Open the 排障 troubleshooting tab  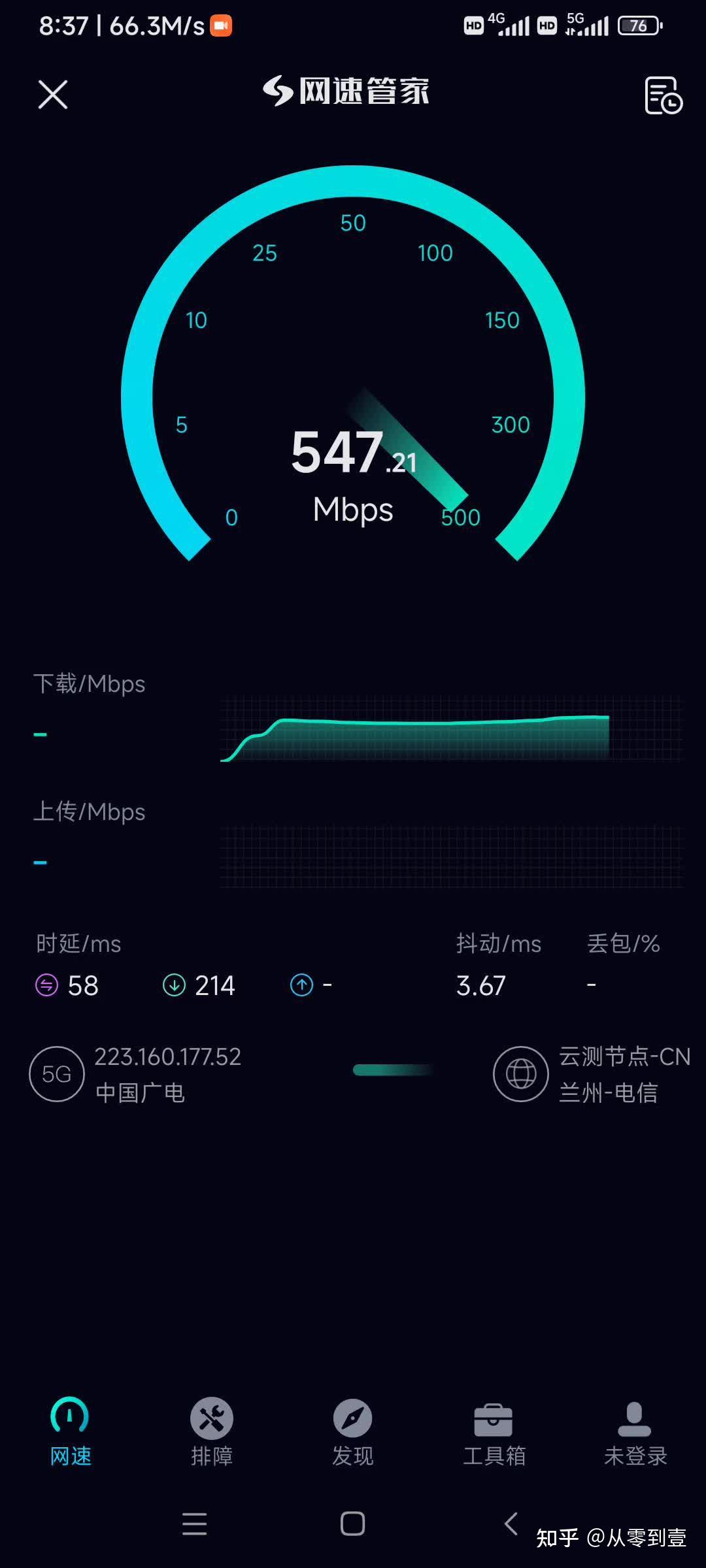(x=212, y=1432)
